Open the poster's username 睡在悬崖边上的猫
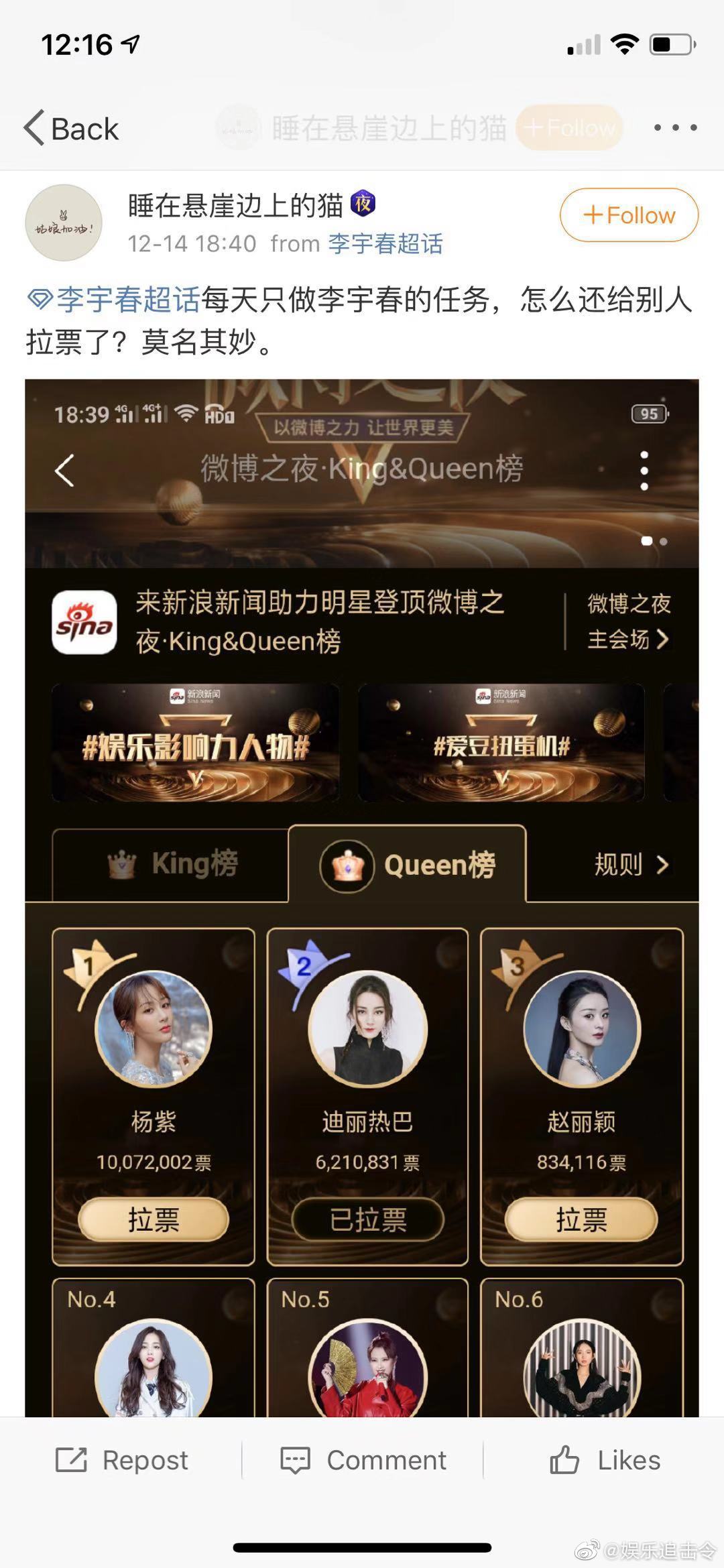This screenshot has height=1568, width=724. click(235, 204)
